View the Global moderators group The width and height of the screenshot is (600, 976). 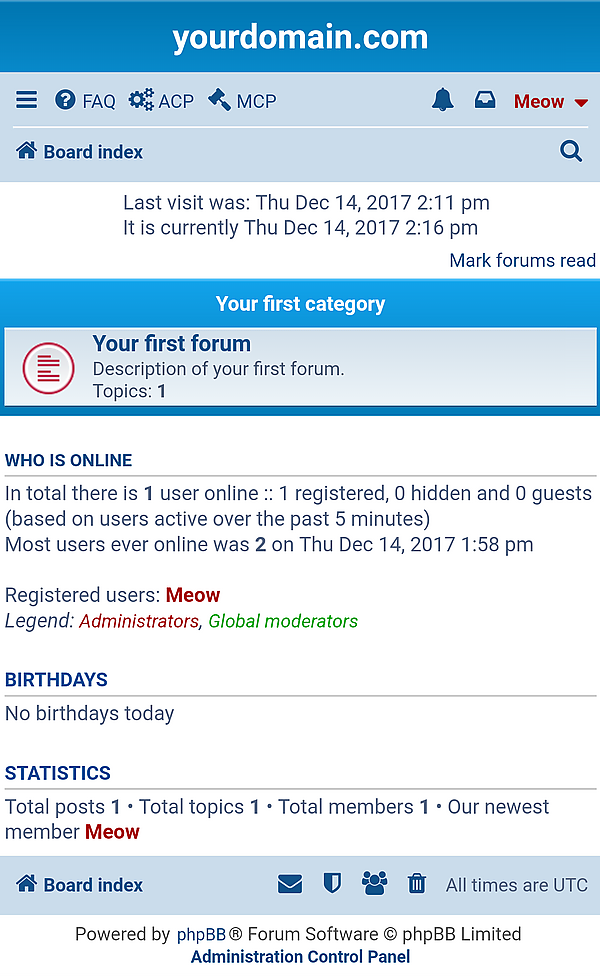(x=283, y=621)
